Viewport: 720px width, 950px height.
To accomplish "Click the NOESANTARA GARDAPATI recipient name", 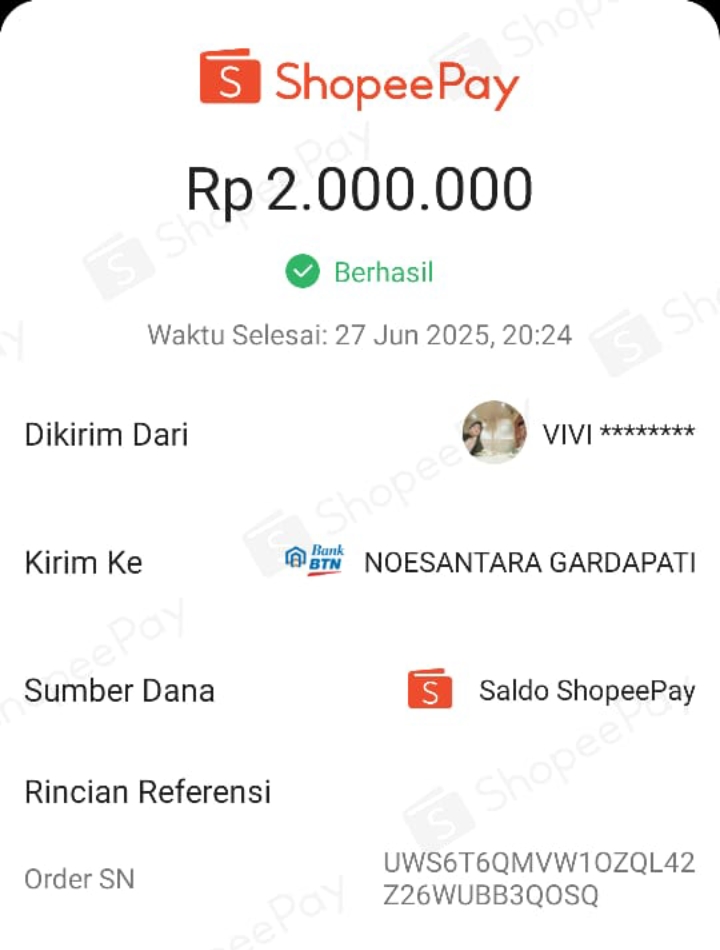I will pos(530,562).
